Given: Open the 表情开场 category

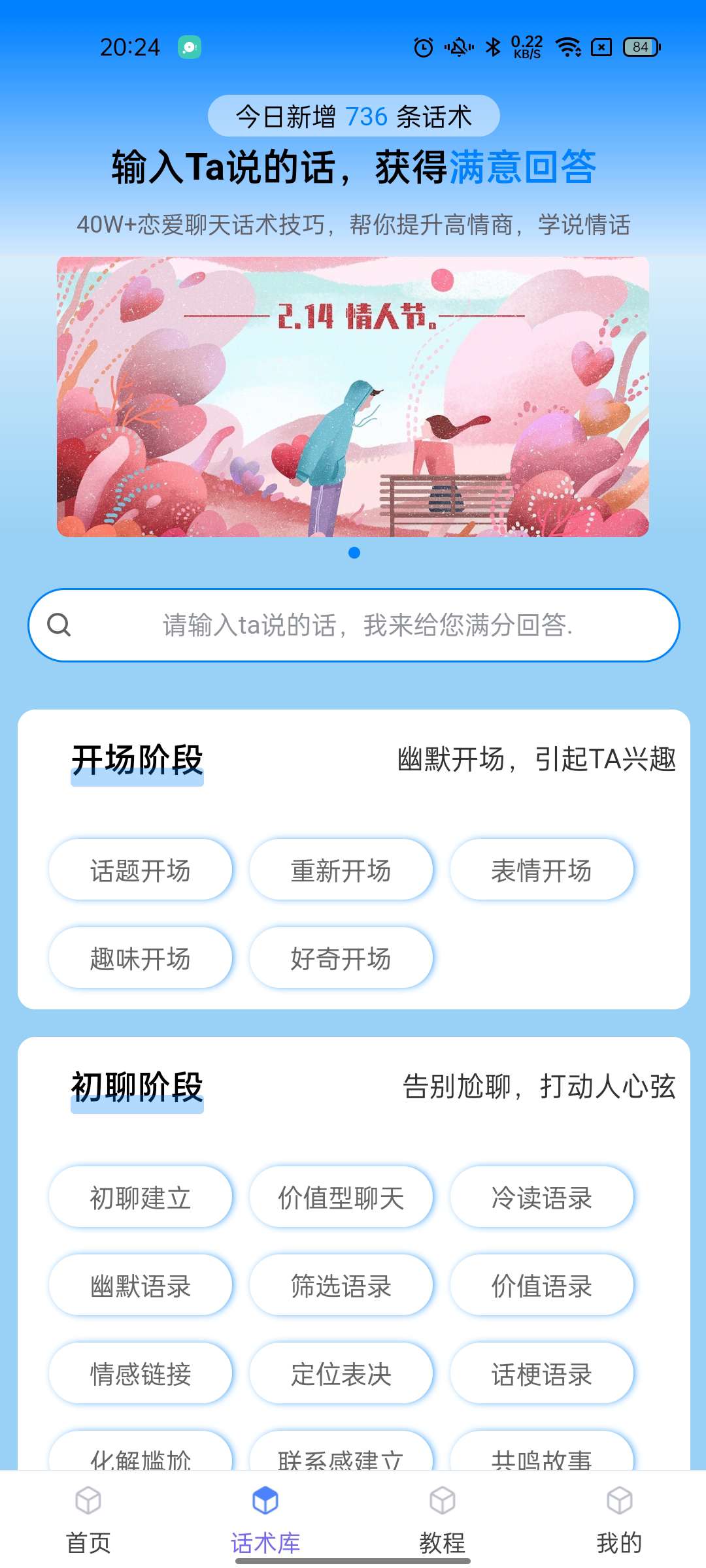Looking at the screenshot, I should [x=541, y=869].
